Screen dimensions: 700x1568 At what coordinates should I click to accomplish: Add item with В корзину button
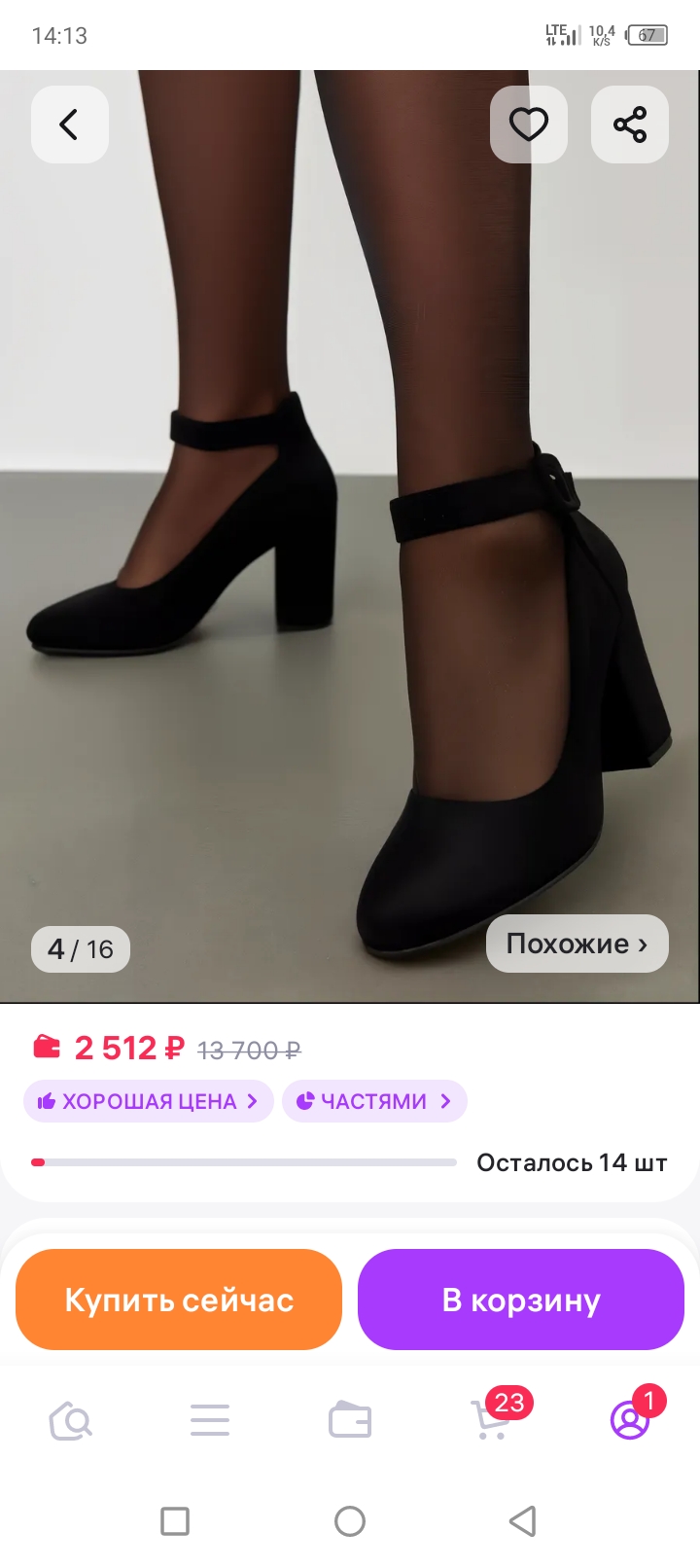pos(521,1300)
